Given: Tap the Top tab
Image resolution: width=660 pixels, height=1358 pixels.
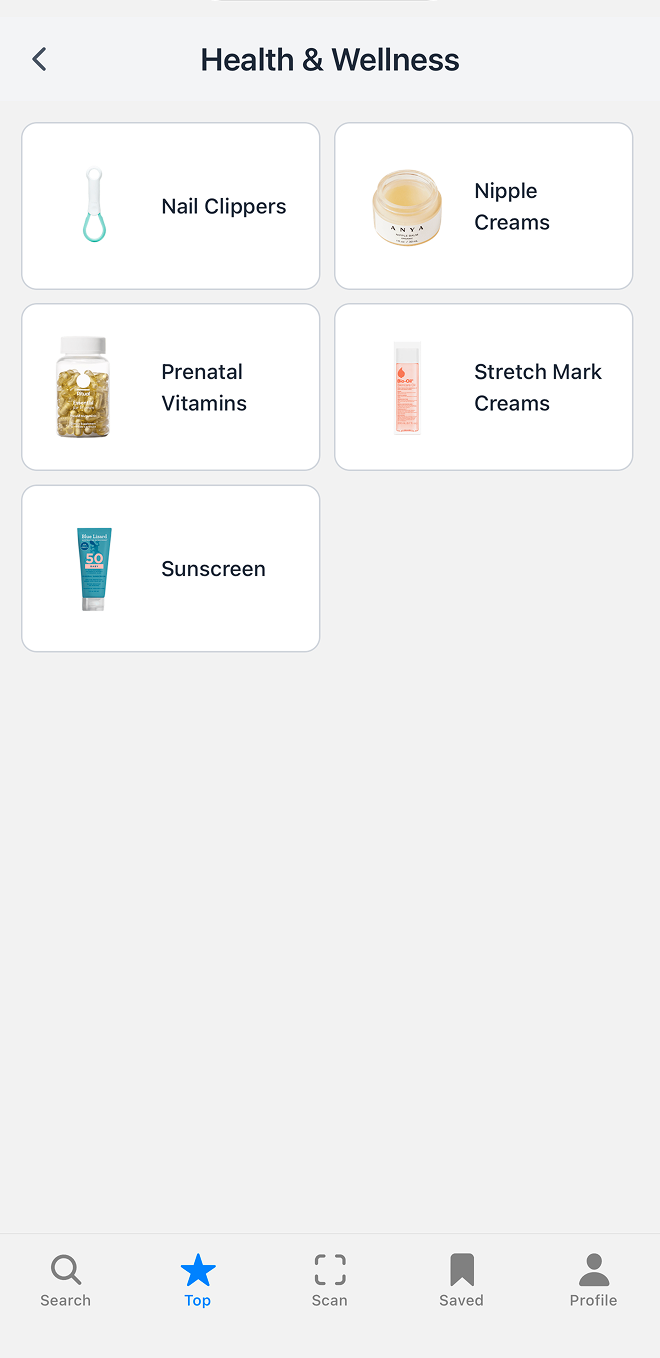Looking at the screenshot, I should pos(198,1281).
